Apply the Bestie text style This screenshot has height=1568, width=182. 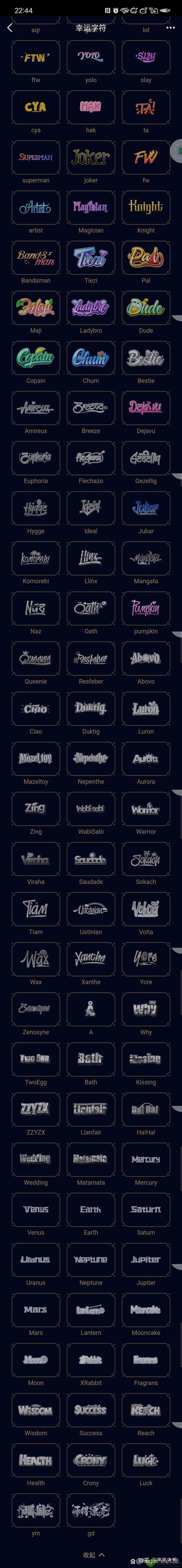click(146, 358)
